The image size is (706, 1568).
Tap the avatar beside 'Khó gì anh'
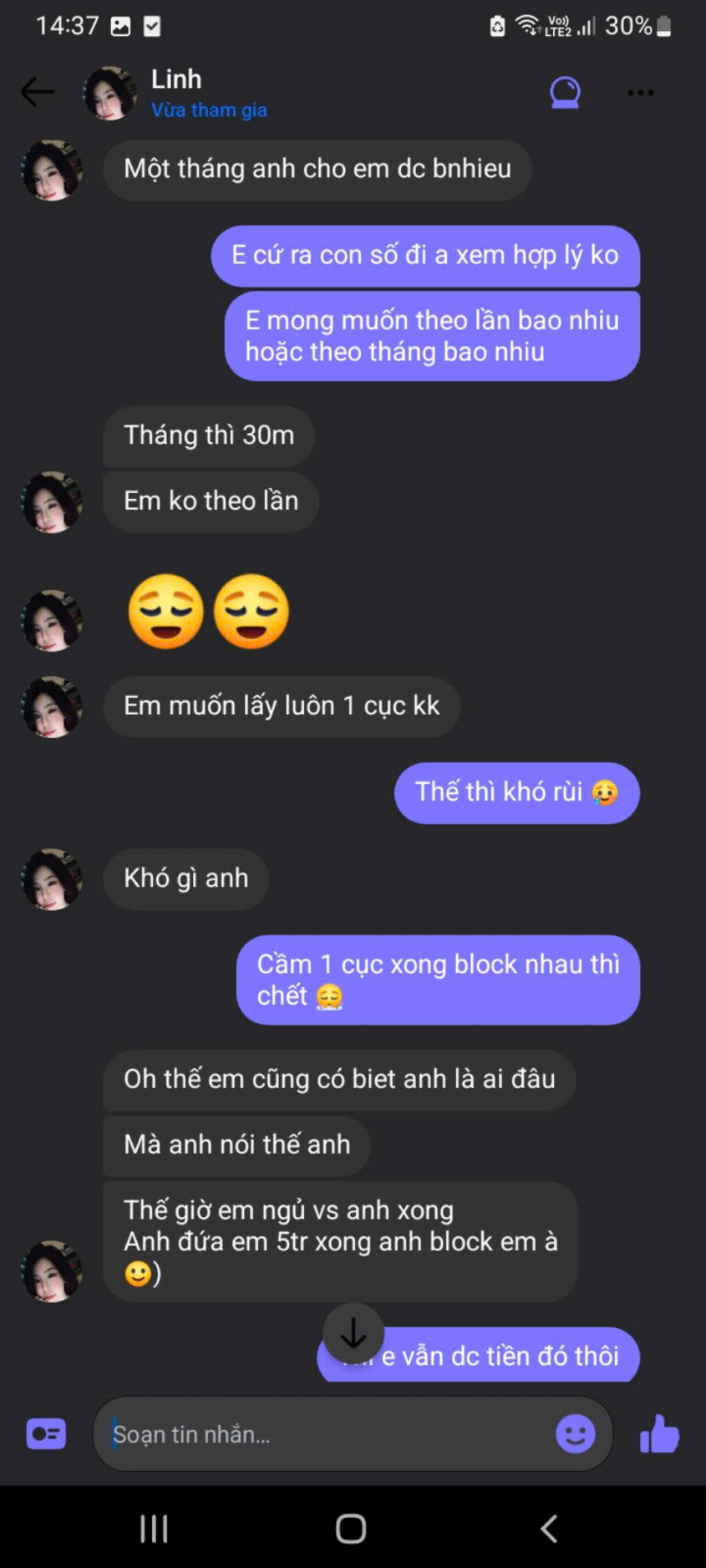[51, 879]
